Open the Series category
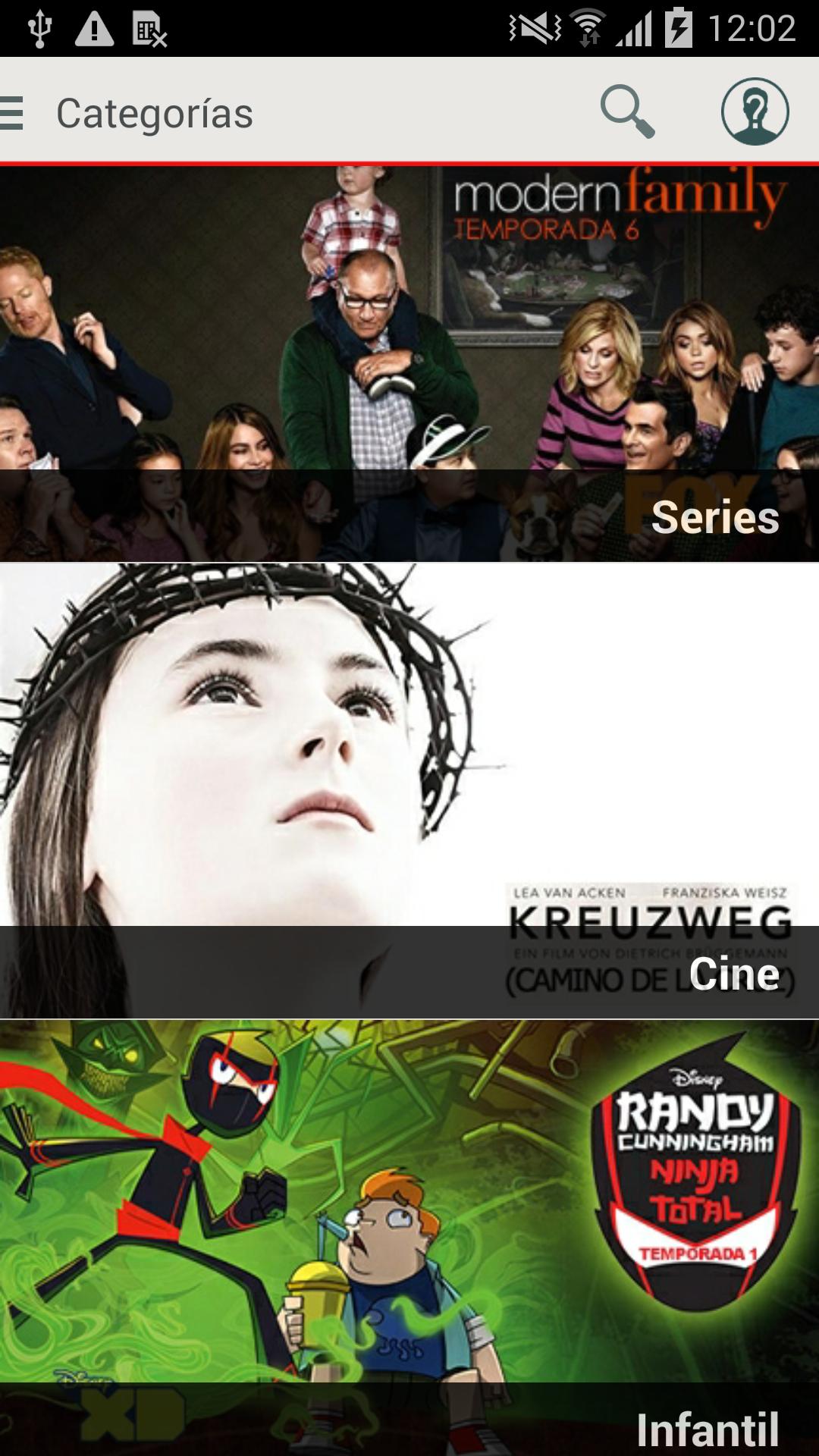Image resolution: width=819 pixels, height=1456 pixels. click(x=409, y=364)
